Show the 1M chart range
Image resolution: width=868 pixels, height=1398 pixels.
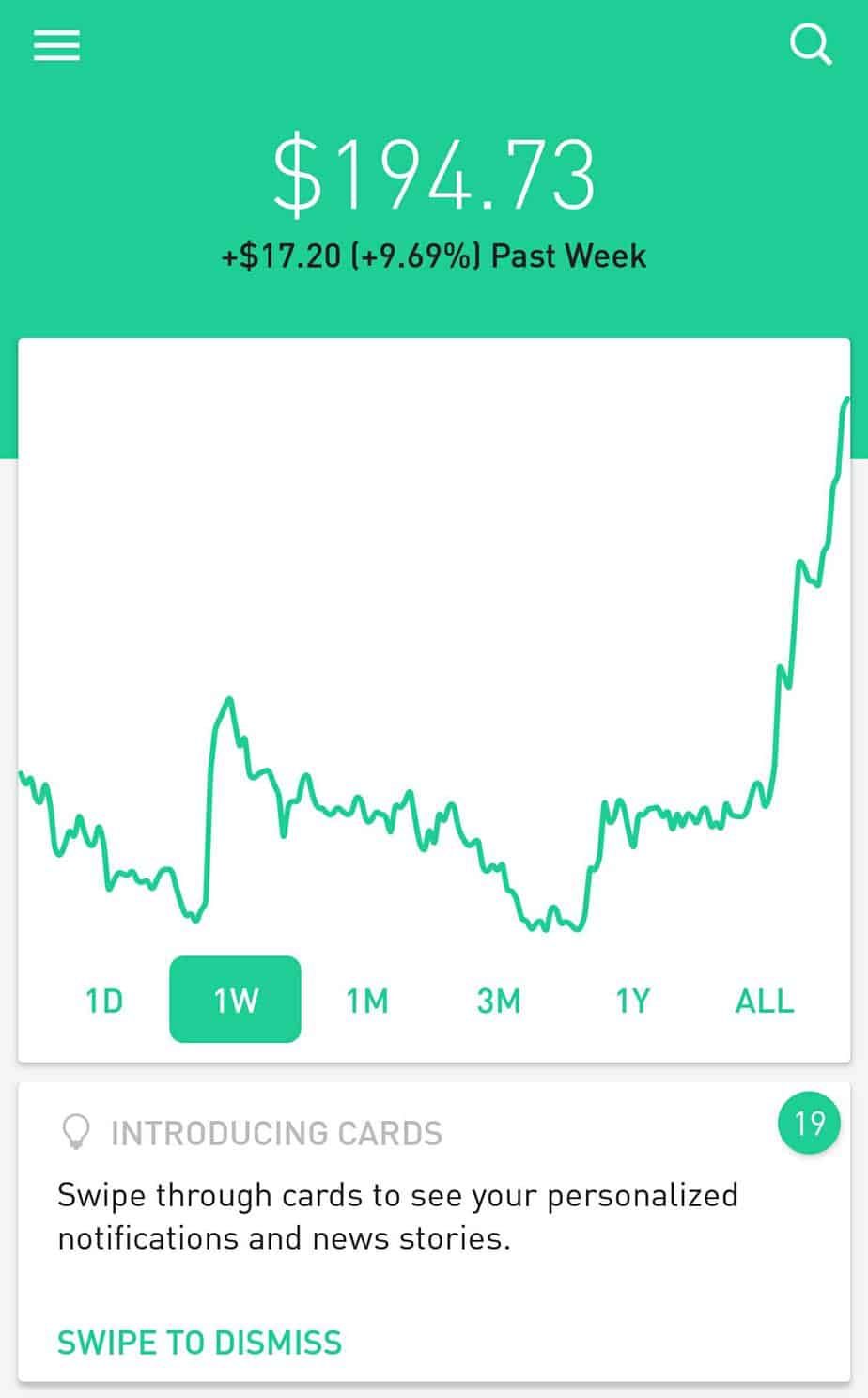[367, 1001]
